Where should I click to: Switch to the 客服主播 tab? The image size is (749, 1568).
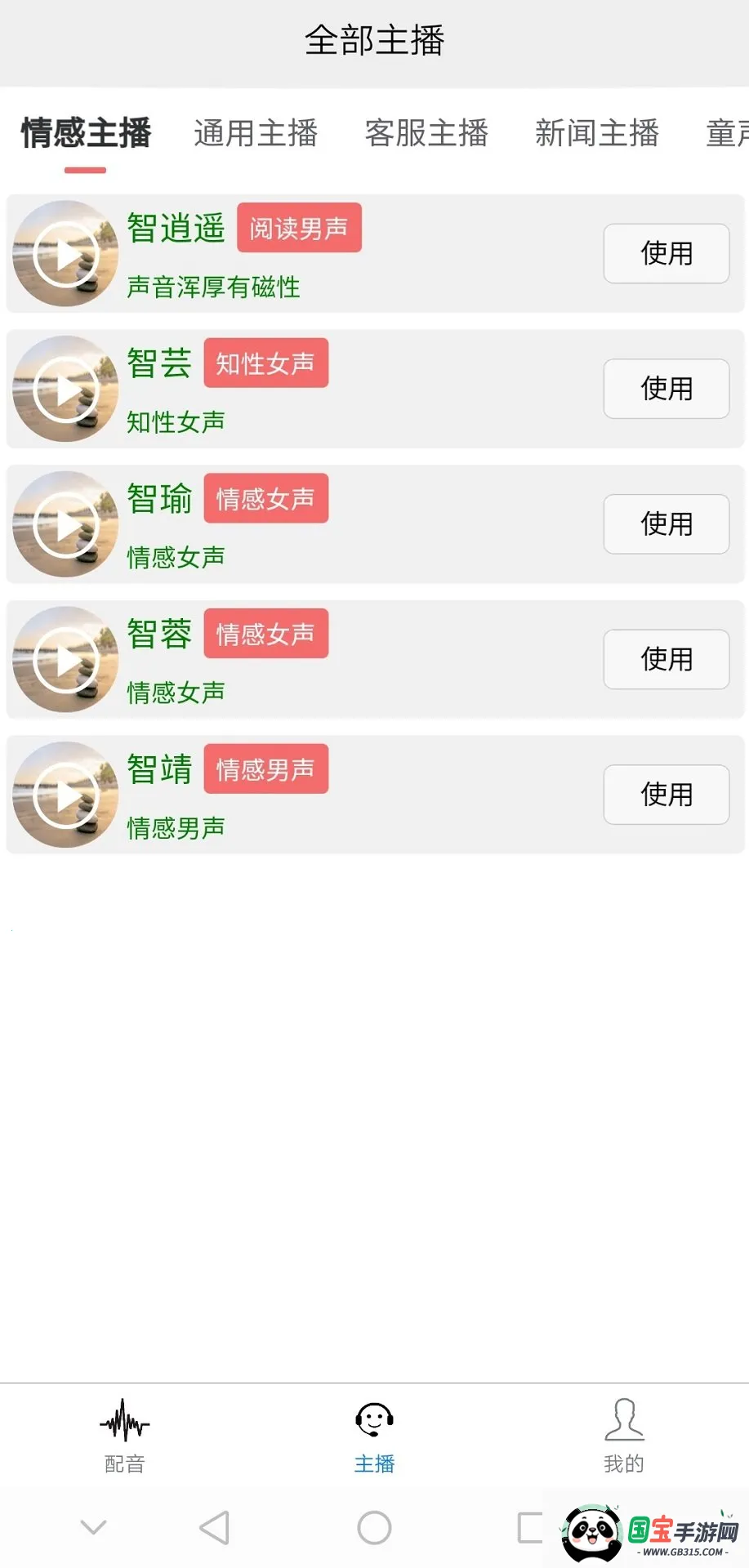click(427, 133)
